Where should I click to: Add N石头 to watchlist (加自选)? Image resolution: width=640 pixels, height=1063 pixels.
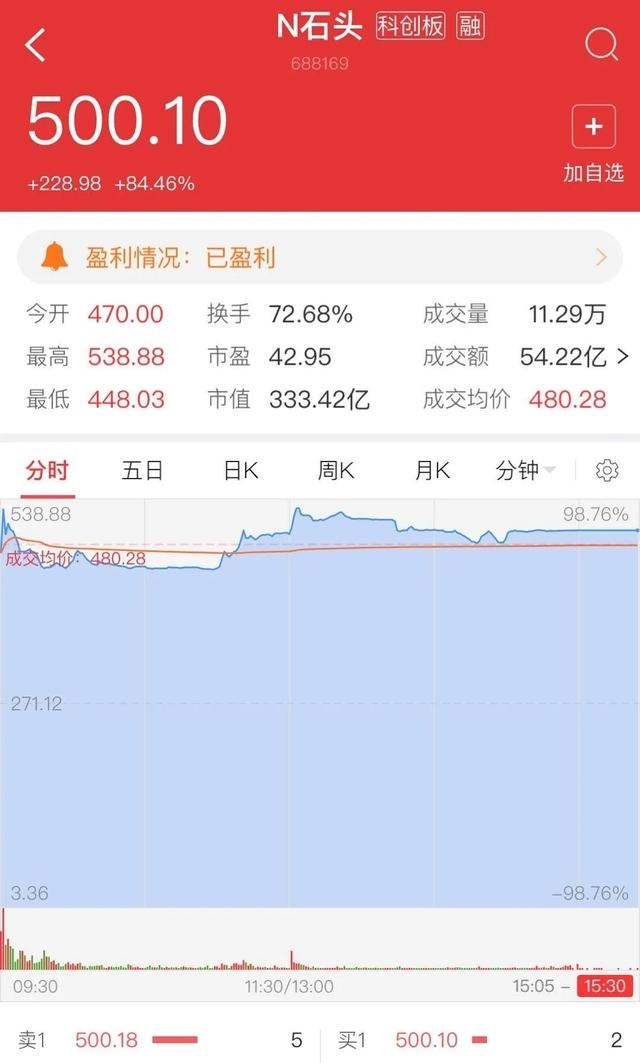coord(593,144)
